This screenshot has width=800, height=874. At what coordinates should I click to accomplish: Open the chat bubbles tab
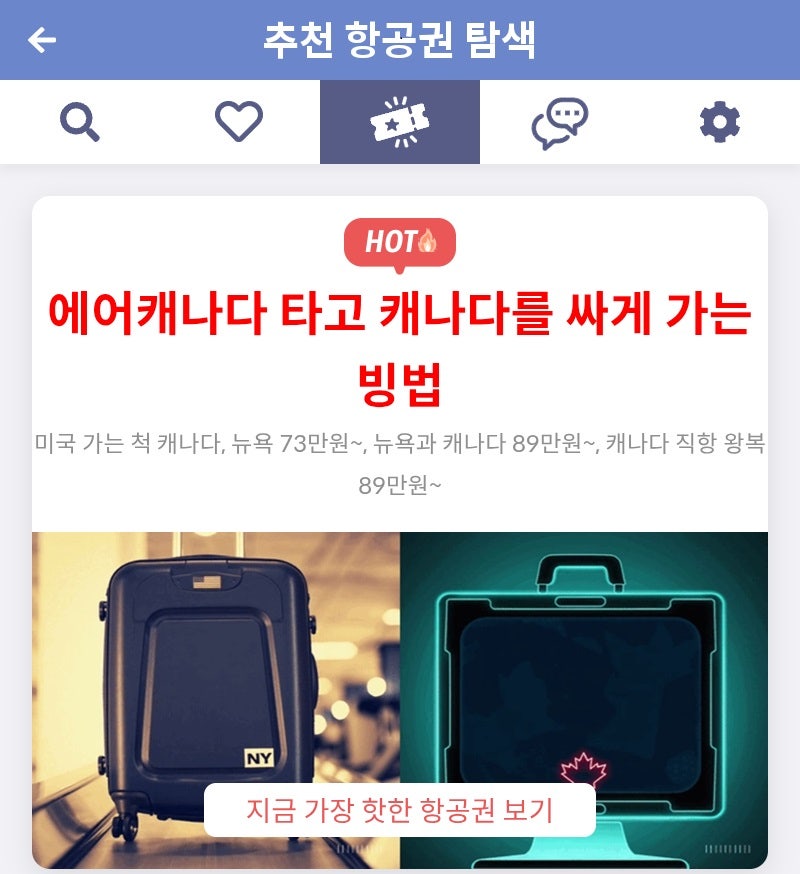click(559, 122)
